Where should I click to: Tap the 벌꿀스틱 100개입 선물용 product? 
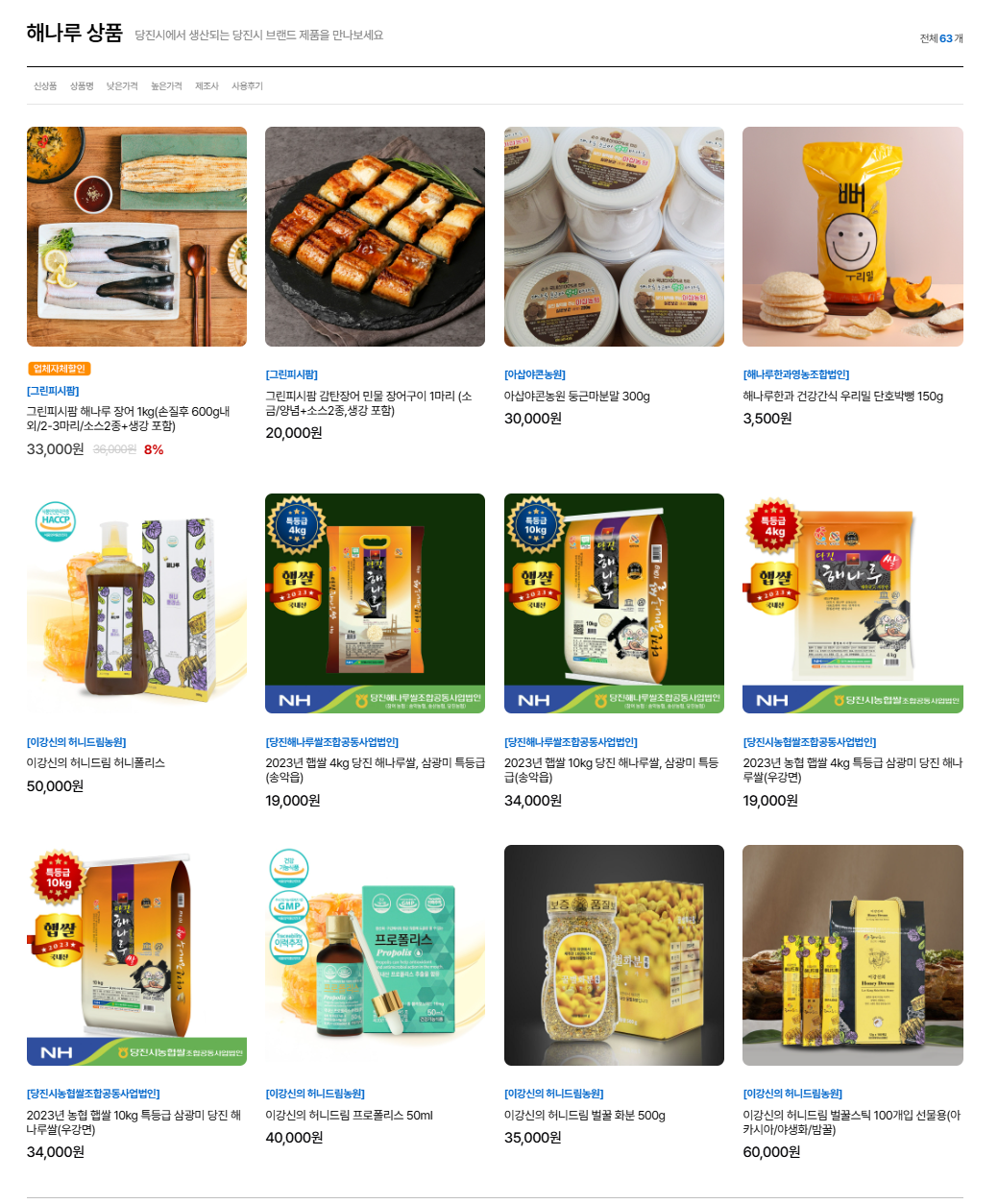(x=852, y=955)
